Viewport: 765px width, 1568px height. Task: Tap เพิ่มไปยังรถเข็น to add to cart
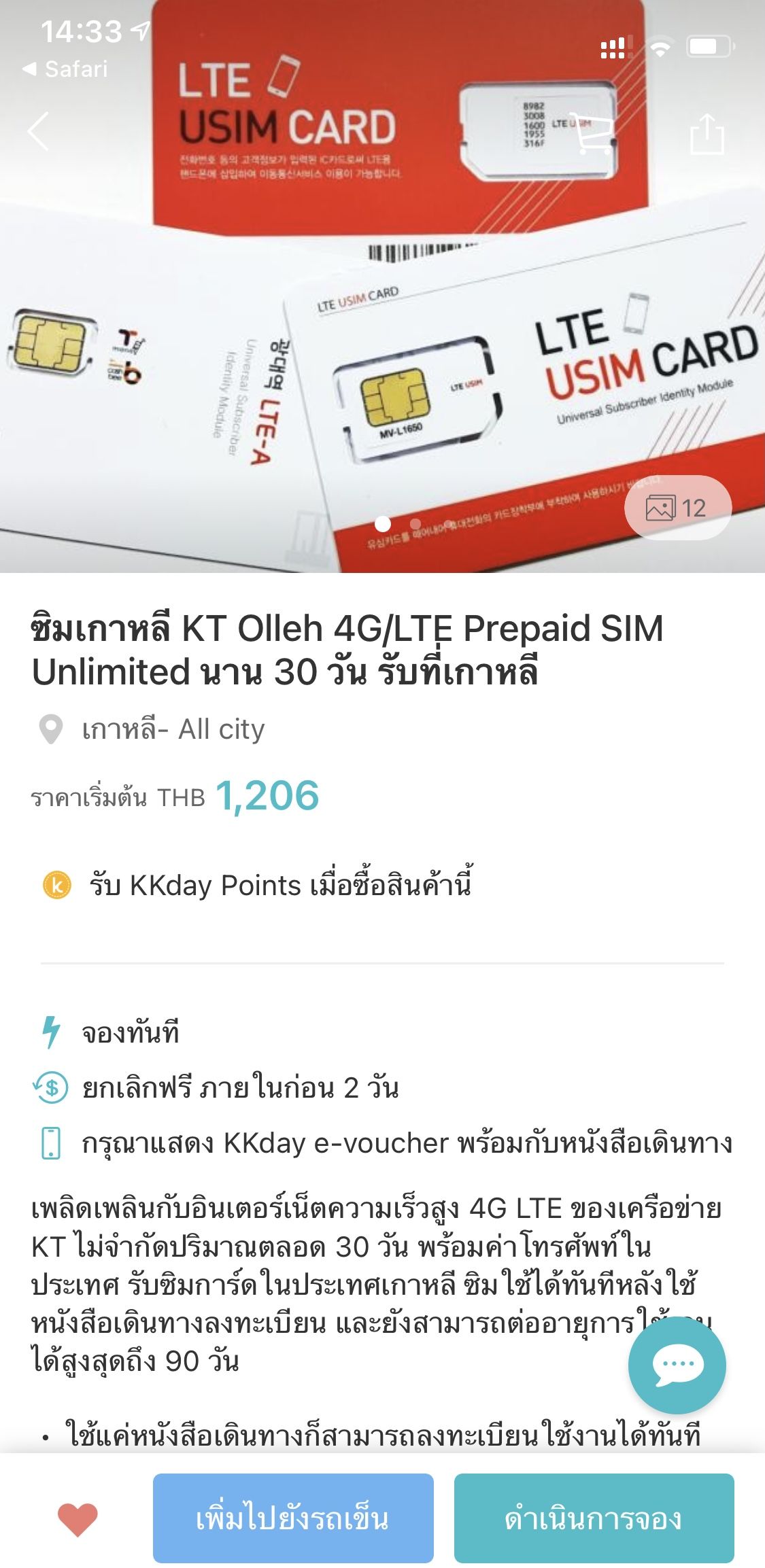(293, 1518)
